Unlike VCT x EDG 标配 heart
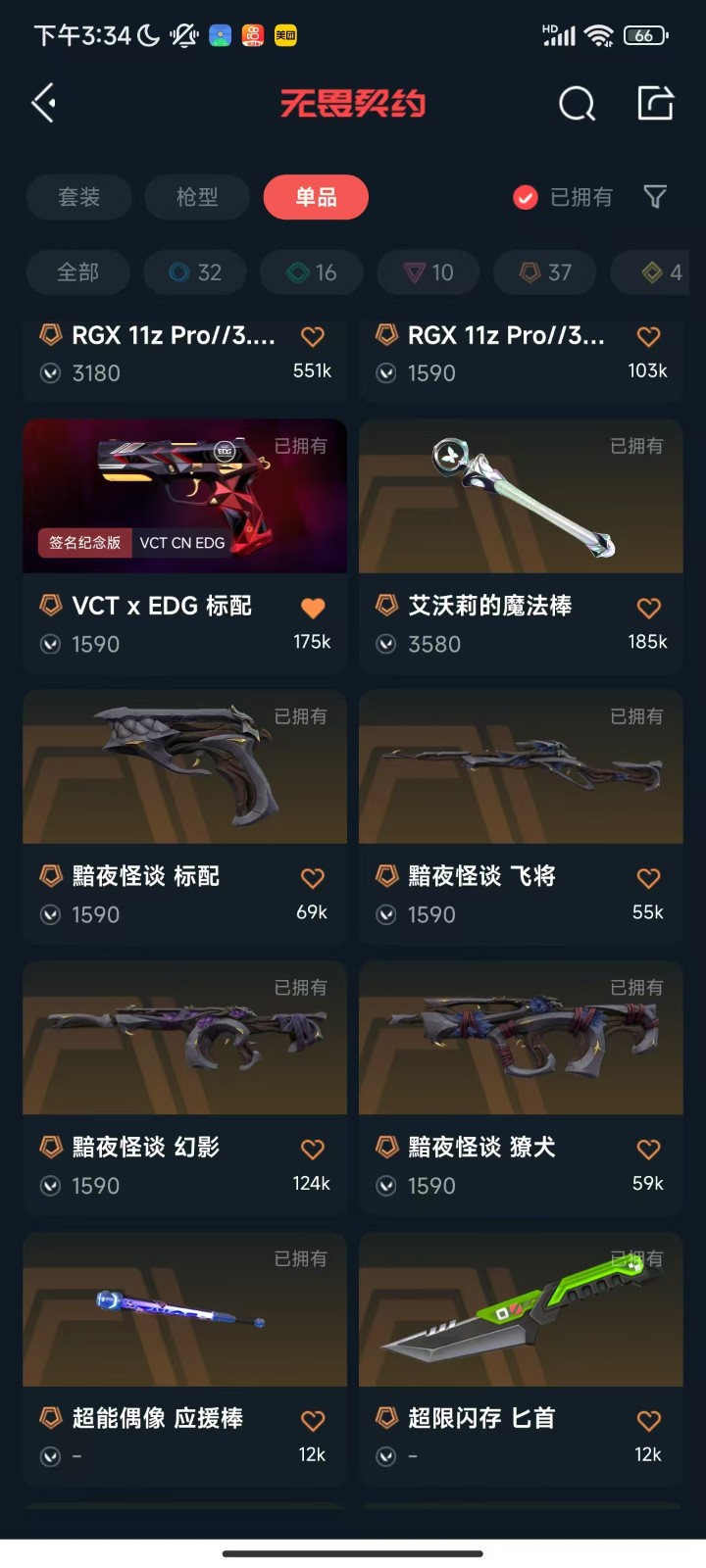The width and height of the screenshot is (706, 1568). pos(313,608)
